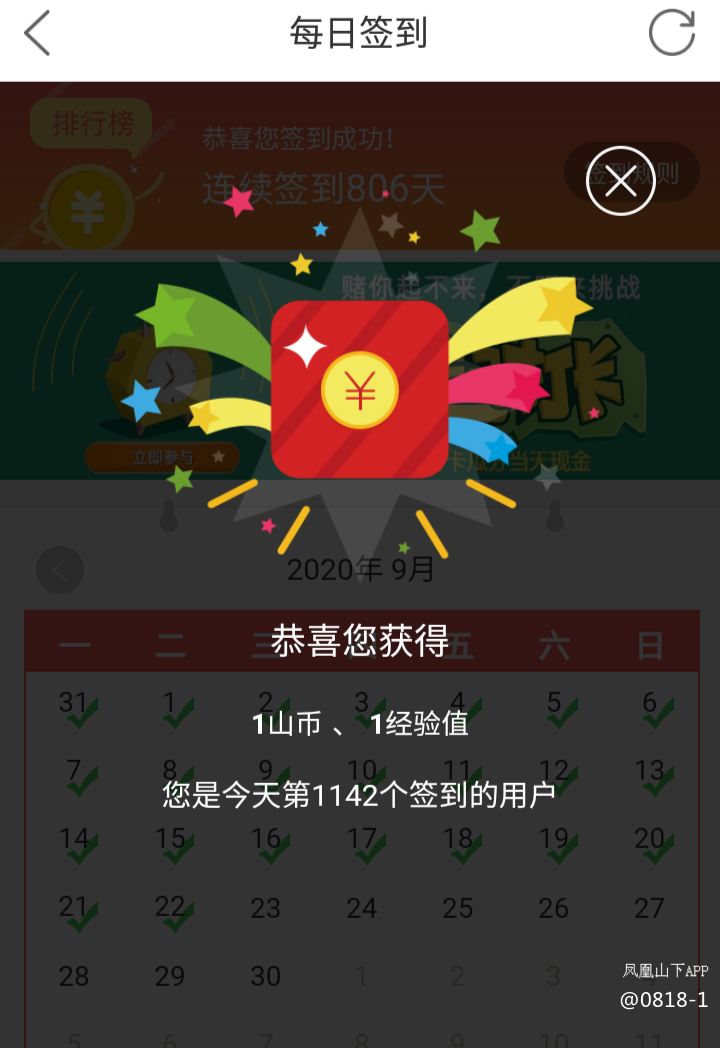Refresh the daily sign-in page
This screenshot has width=720, height=1048.
pyautogui.click(x=671, y=33)
